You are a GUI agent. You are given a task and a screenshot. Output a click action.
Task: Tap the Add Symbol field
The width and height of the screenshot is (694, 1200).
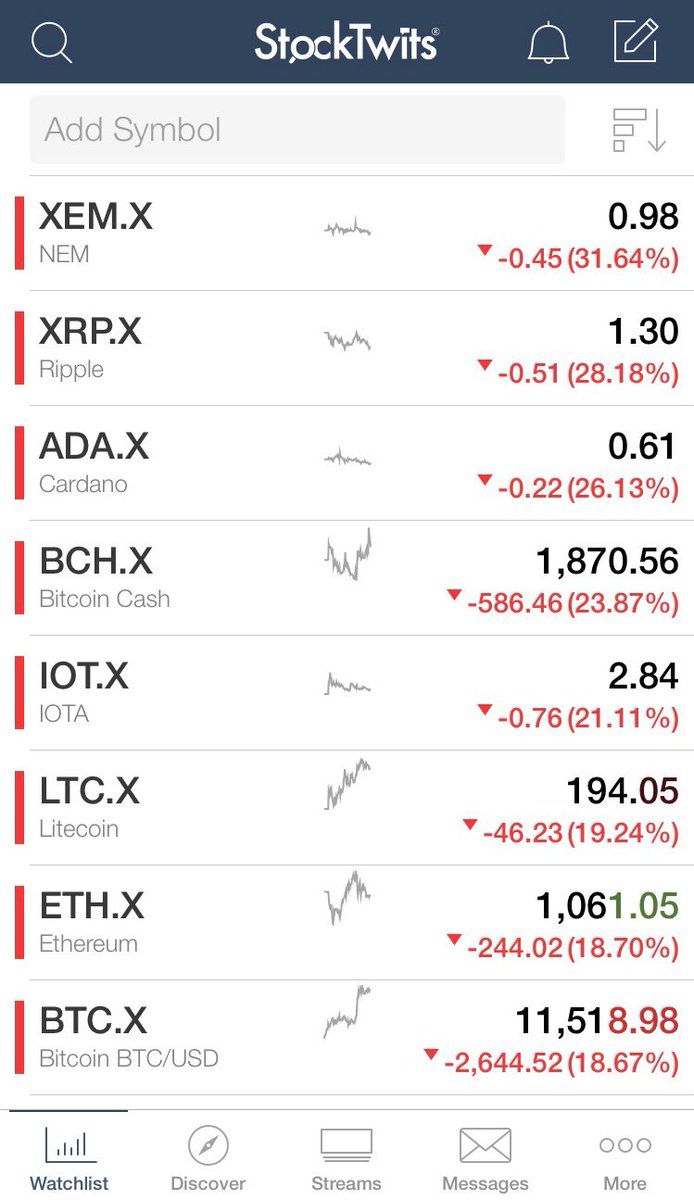297,130
